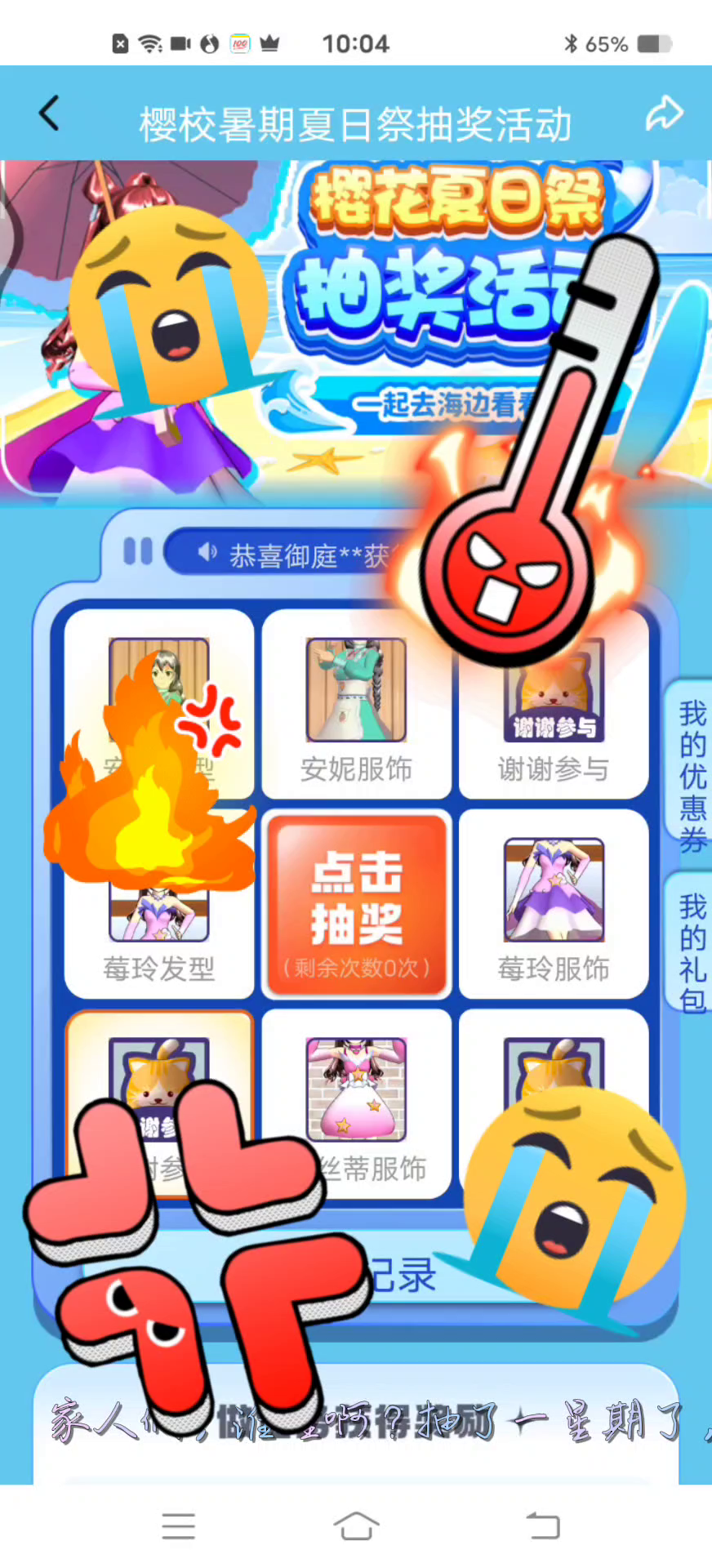
Task: Tap the system home button
Action: (x=356, y=1526)
